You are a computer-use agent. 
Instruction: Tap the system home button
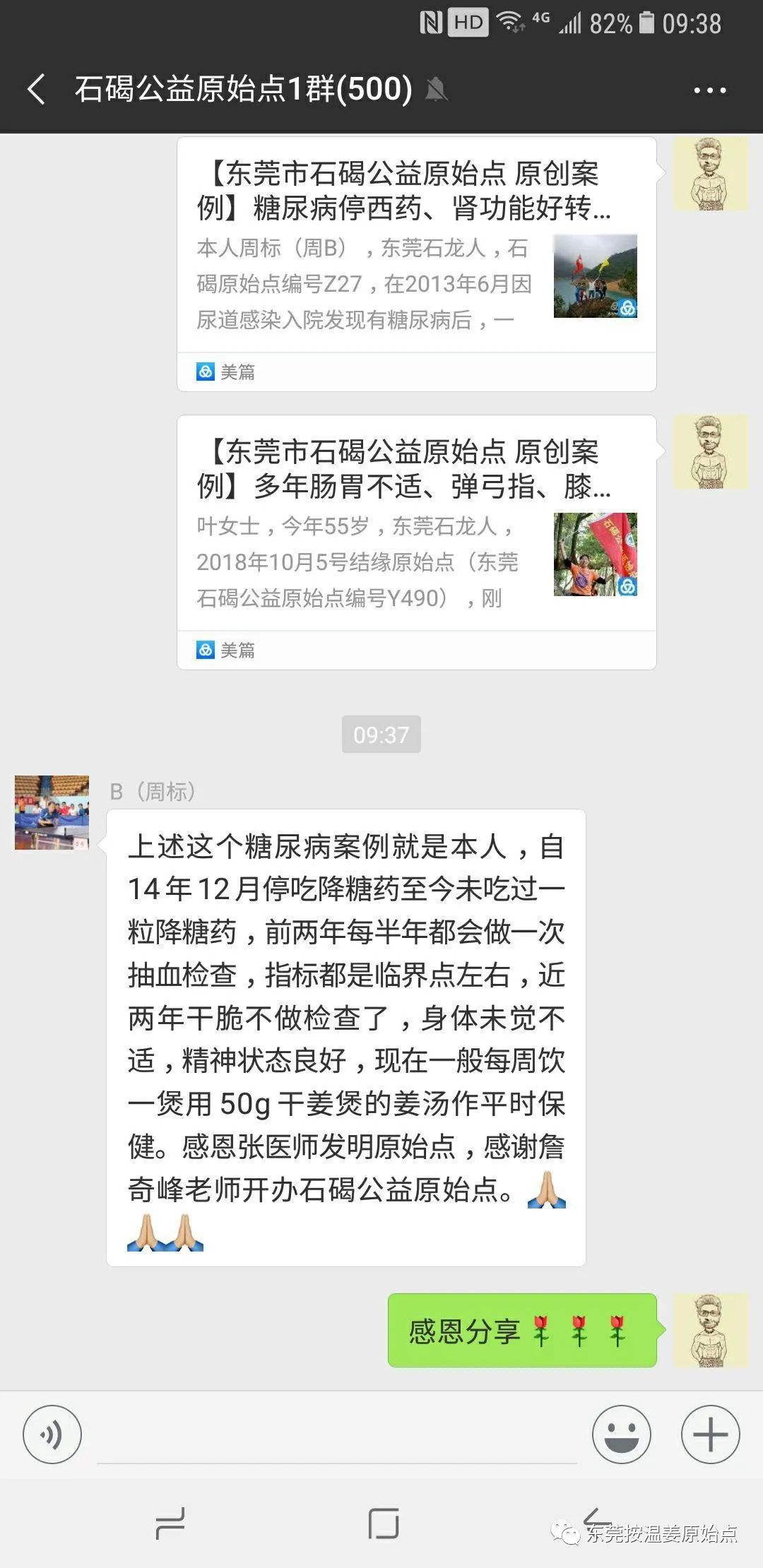point(383,1523)
